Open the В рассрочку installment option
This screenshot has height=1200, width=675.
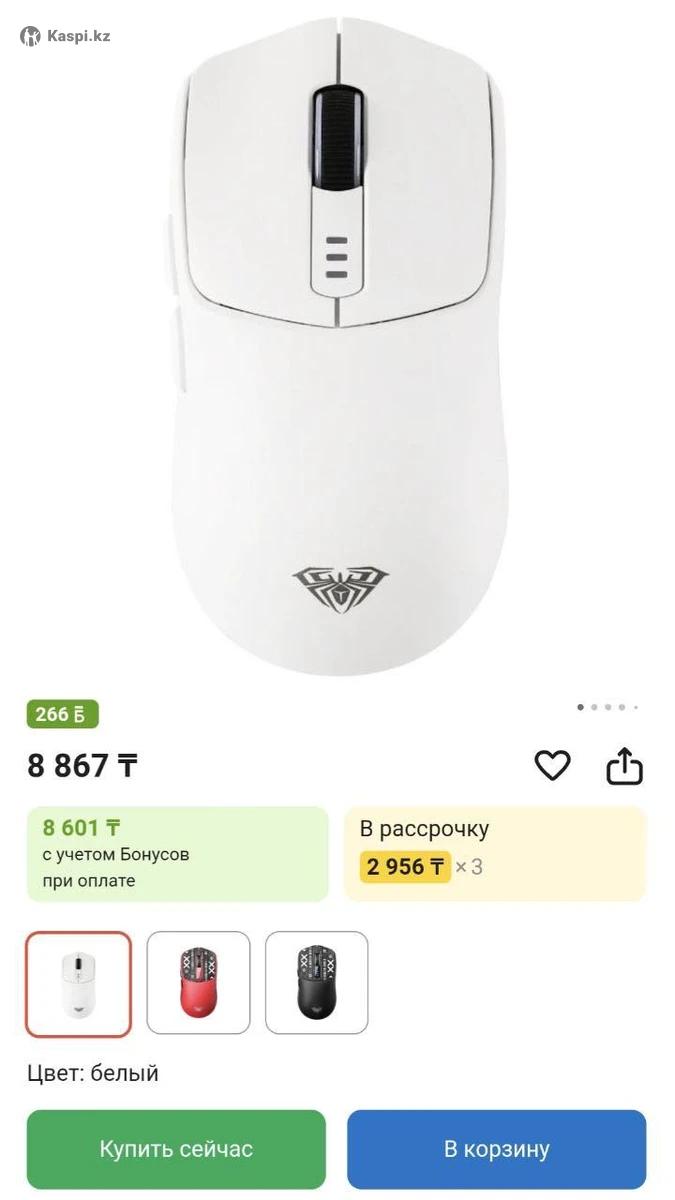pyautogui.click(x=495, y=854)
